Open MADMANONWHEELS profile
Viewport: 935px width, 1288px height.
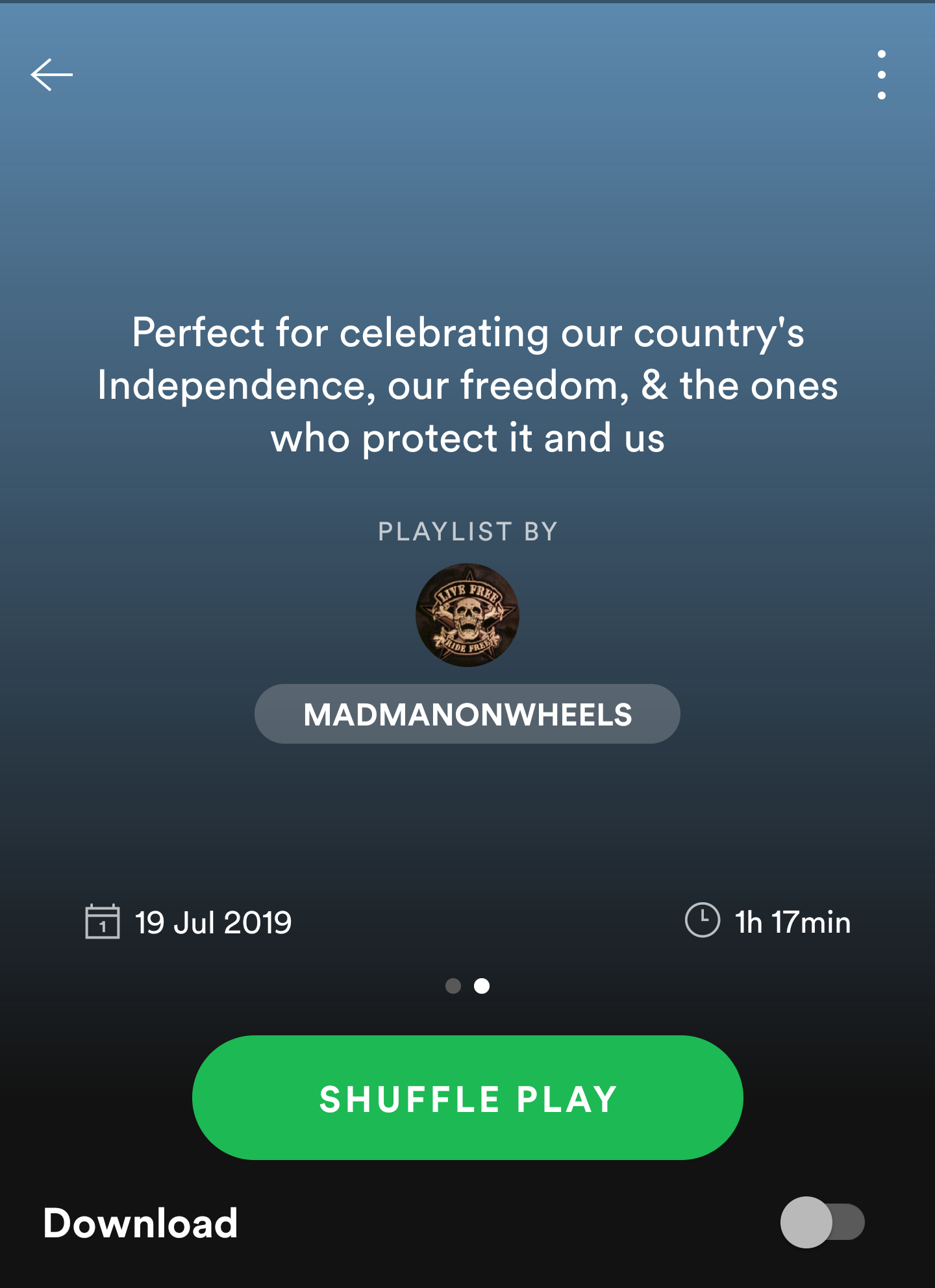click(467, 714)
